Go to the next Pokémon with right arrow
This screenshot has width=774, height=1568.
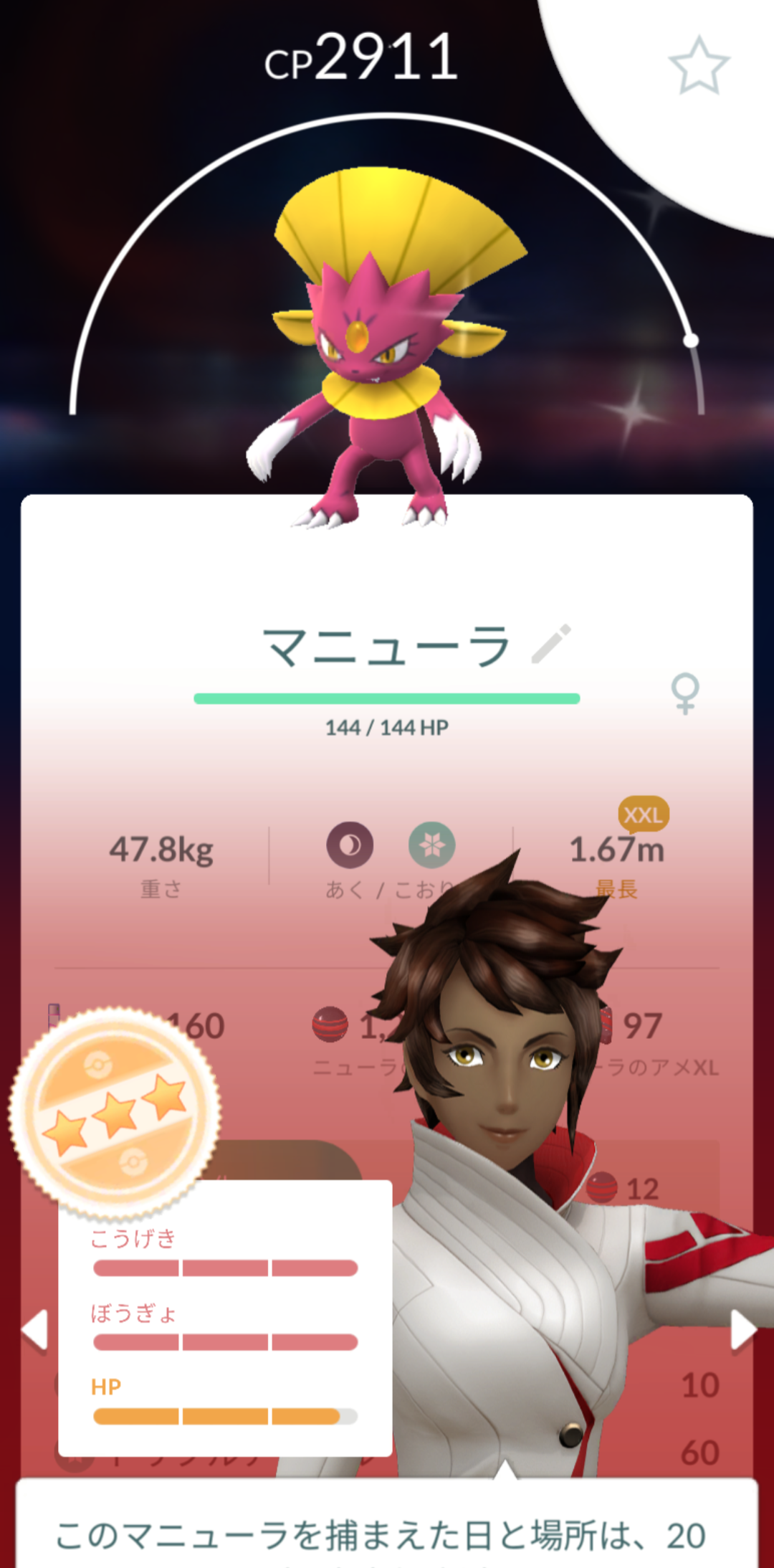click(x=742, y=1329)
